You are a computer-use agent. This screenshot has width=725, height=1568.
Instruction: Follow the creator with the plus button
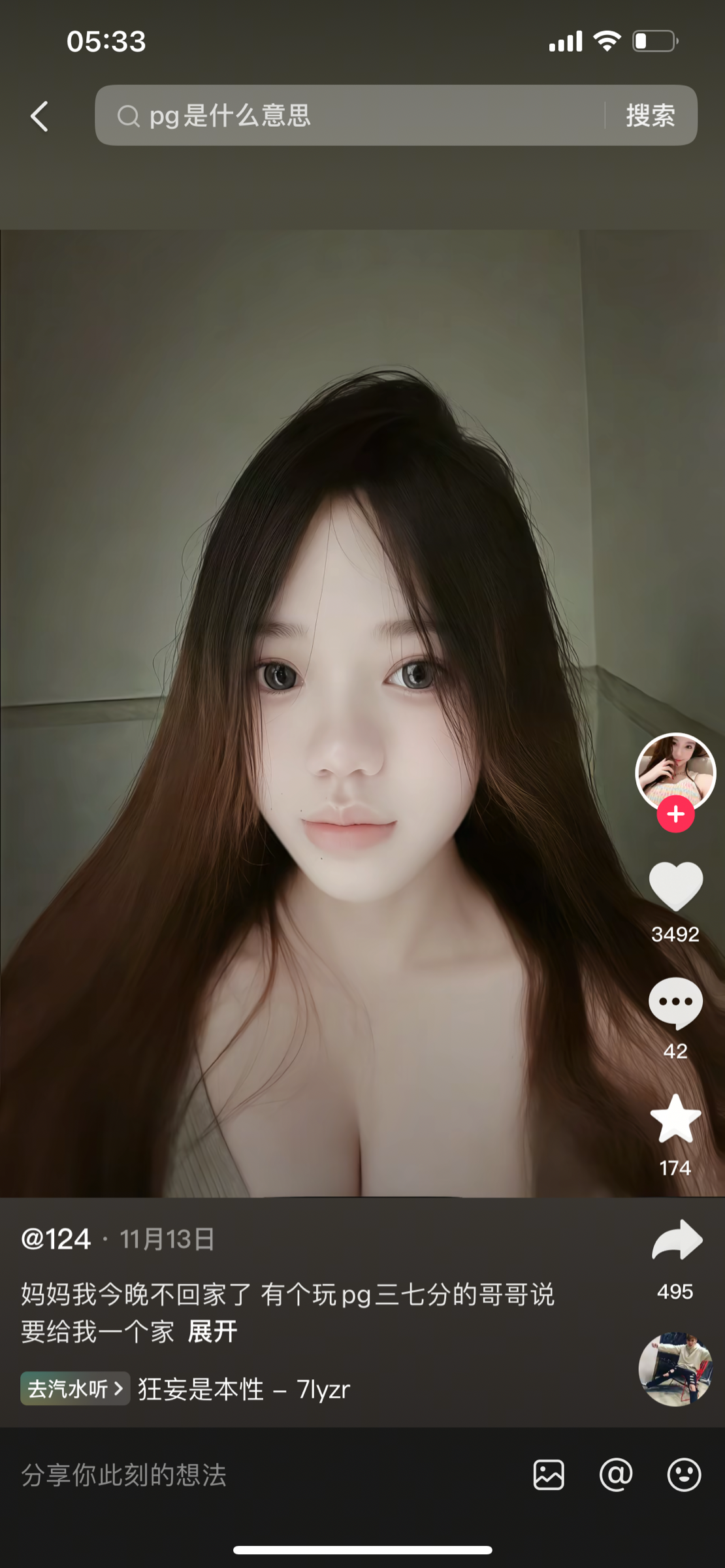tap(675, 814)
